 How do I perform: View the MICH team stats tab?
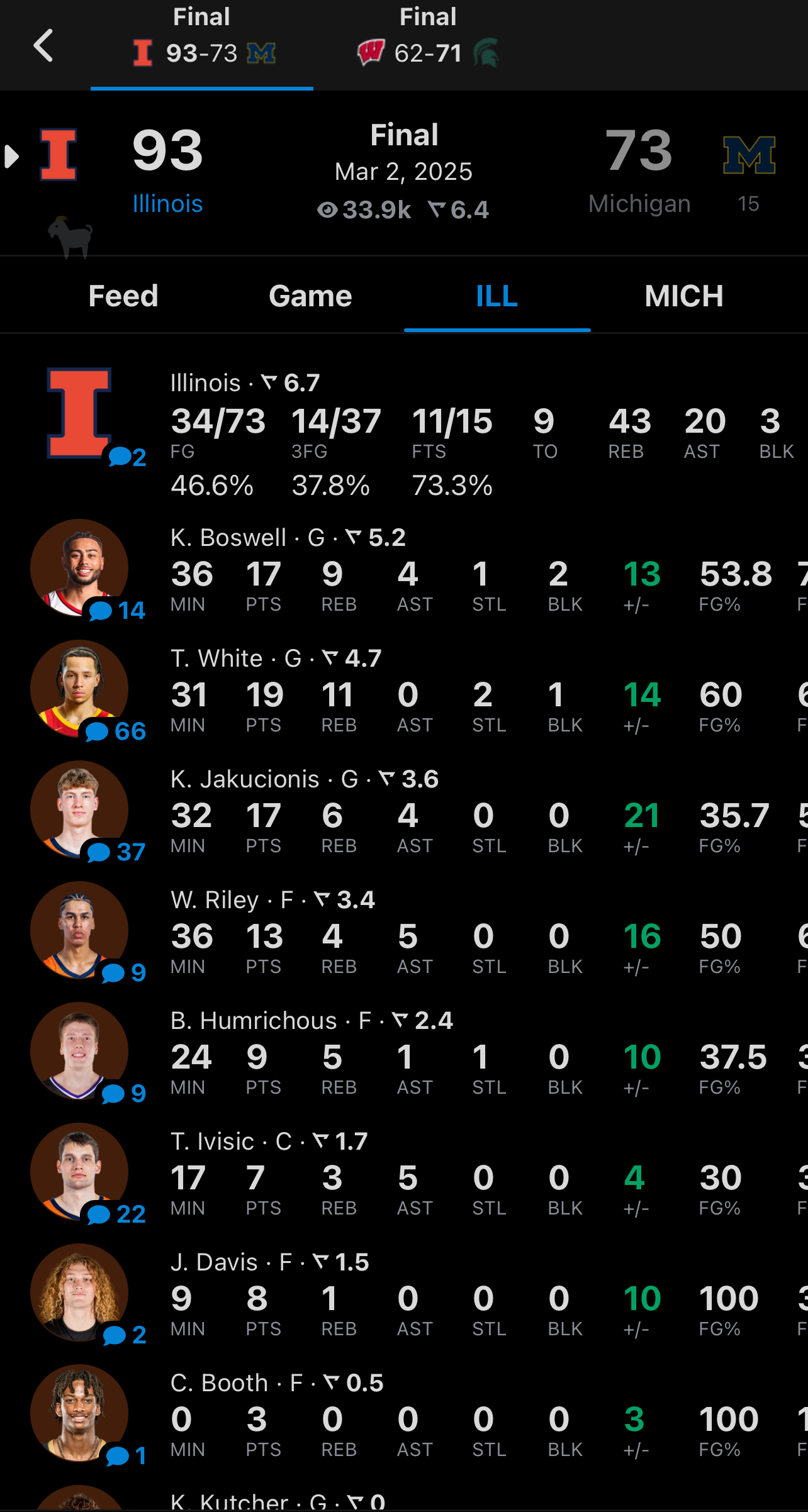click(x=683, y=296)
